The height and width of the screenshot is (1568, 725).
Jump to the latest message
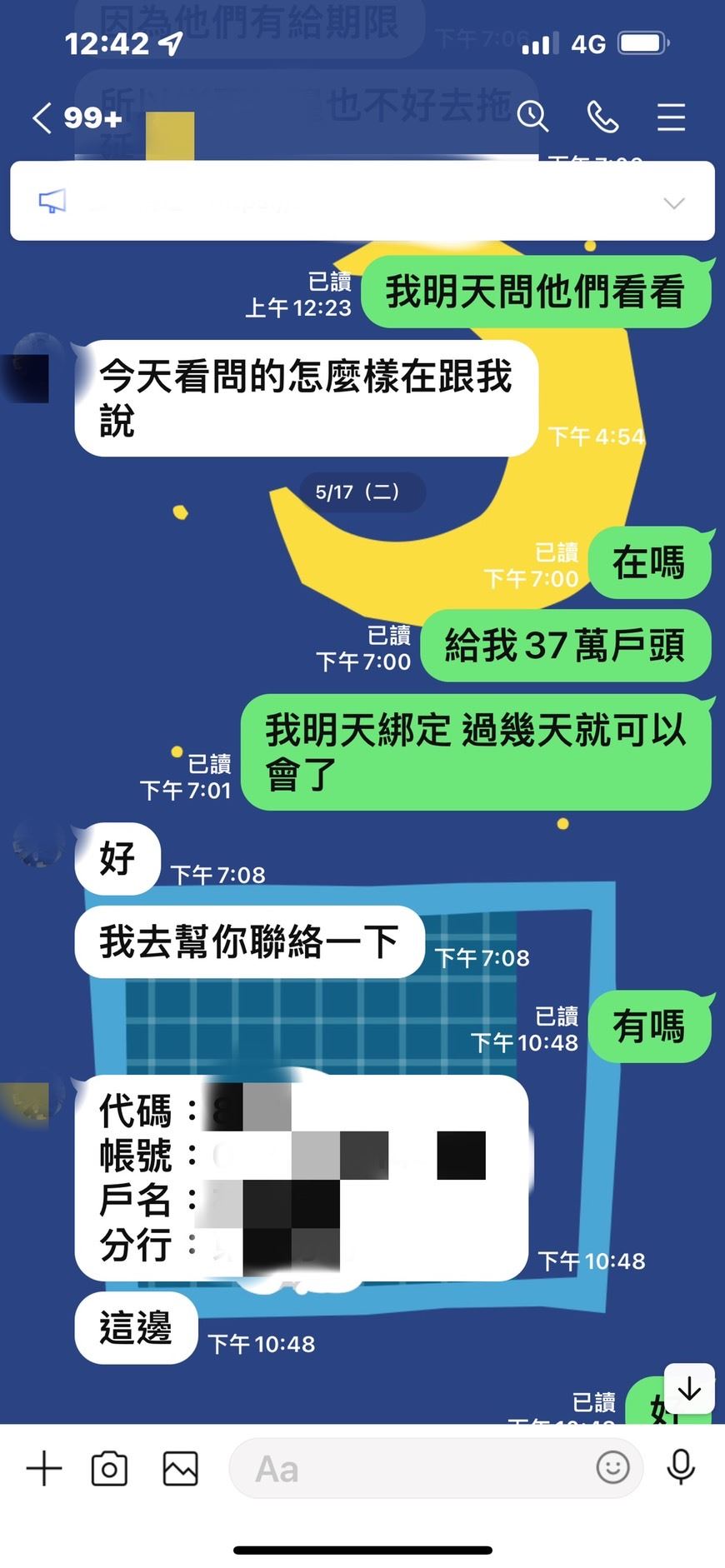pos(688,1389)
